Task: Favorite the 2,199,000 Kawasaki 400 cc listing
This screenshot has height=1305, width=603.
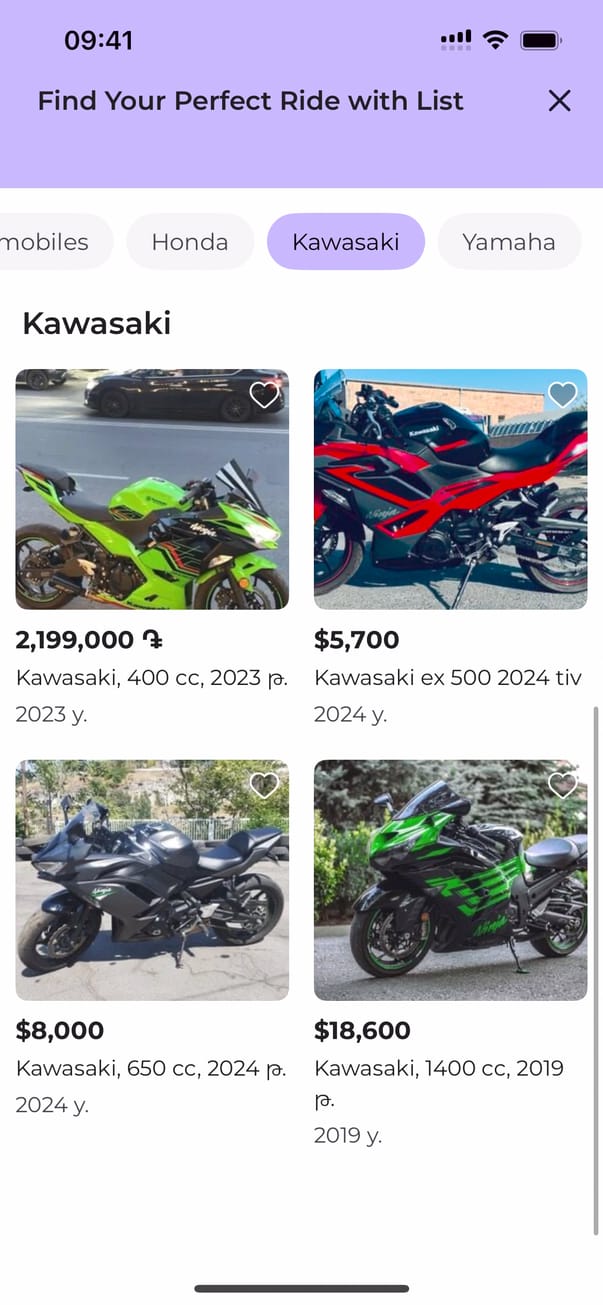Action: (x=264, y=395)
